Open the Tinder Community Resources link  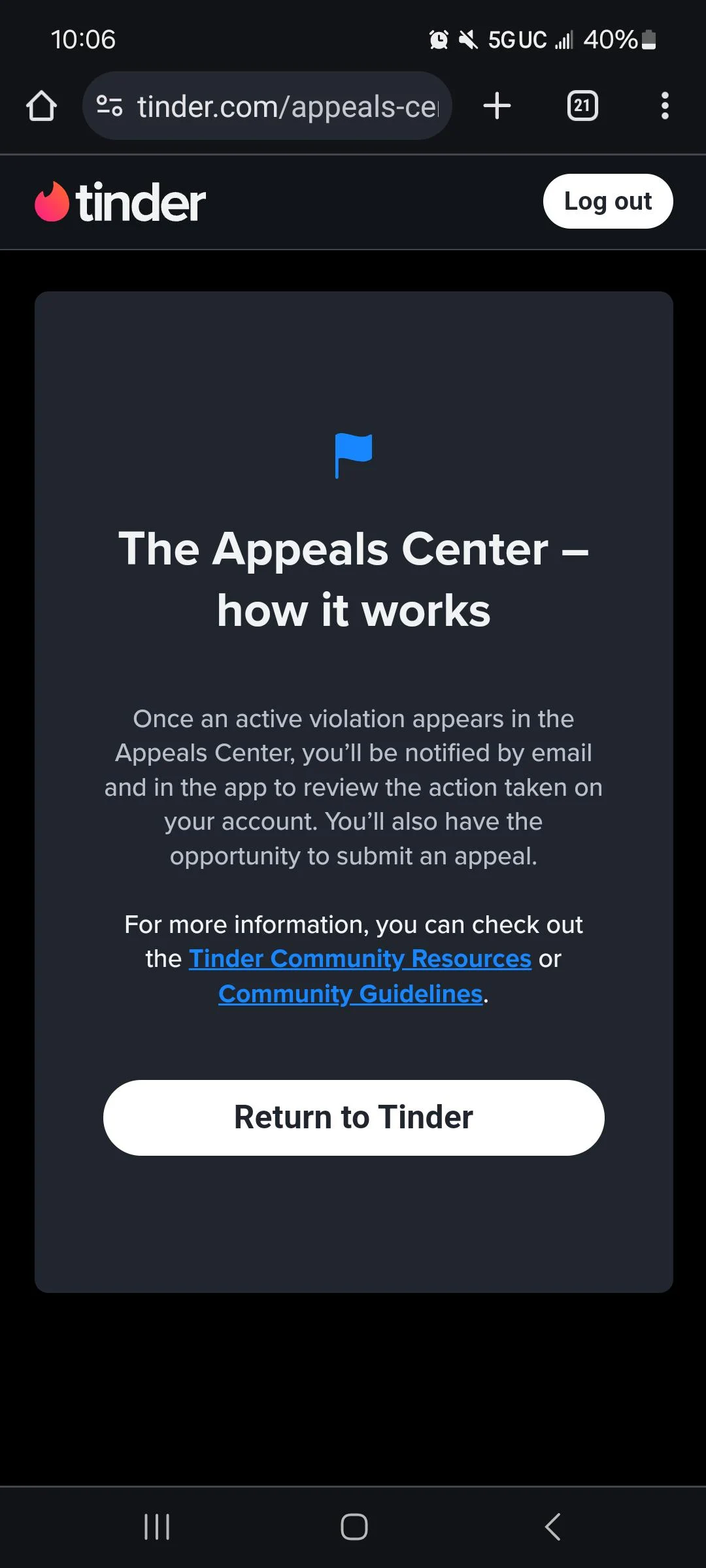click(x=360, y=958)
